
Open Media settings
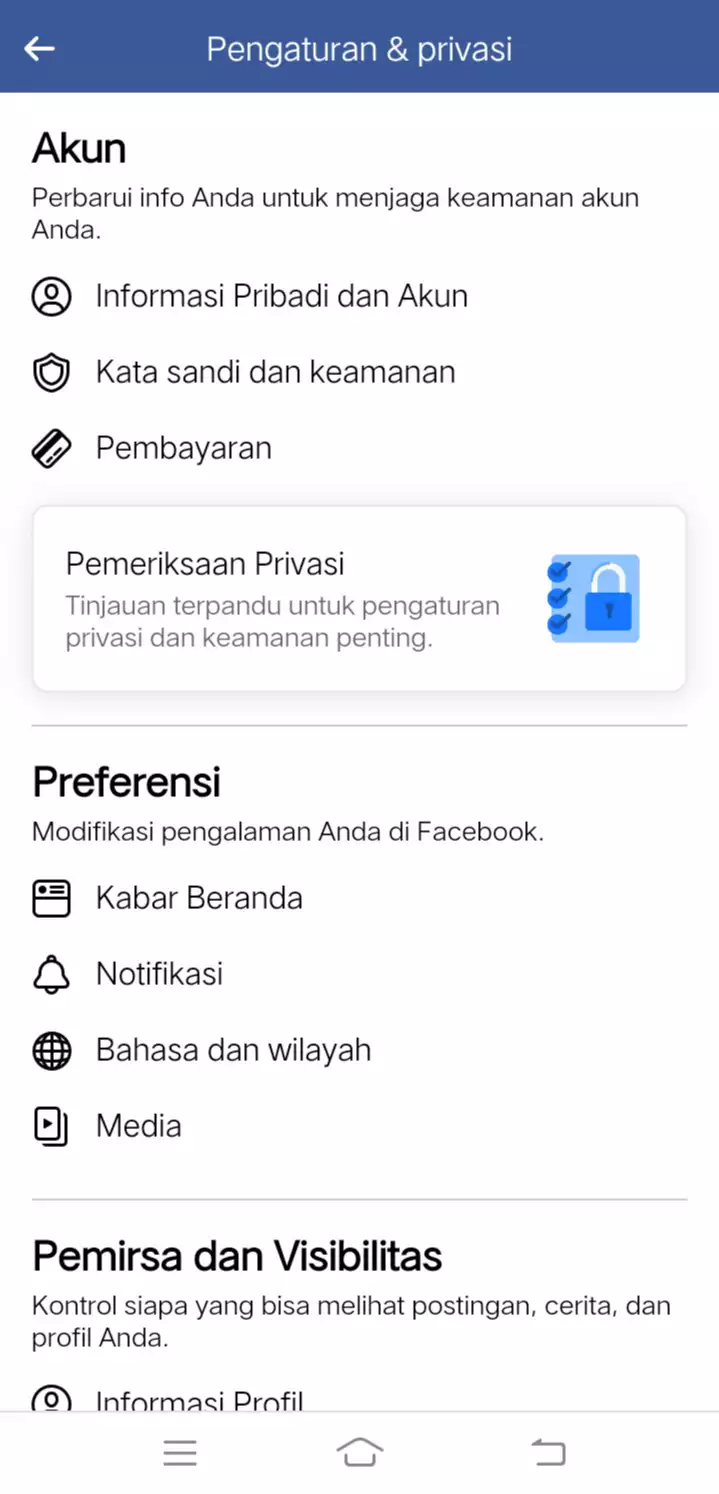pos(138,1126)
